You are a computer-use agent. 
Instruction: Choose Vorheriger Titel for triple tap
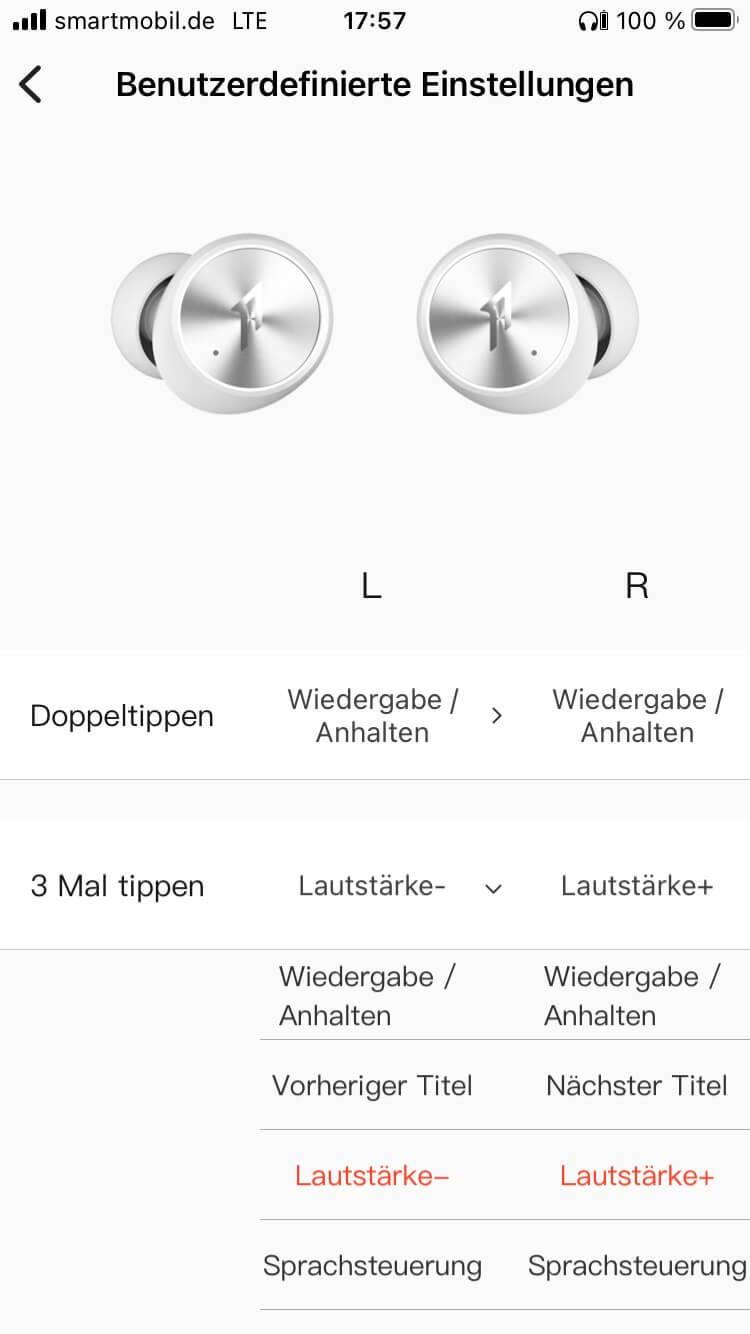click(372, 1086)
